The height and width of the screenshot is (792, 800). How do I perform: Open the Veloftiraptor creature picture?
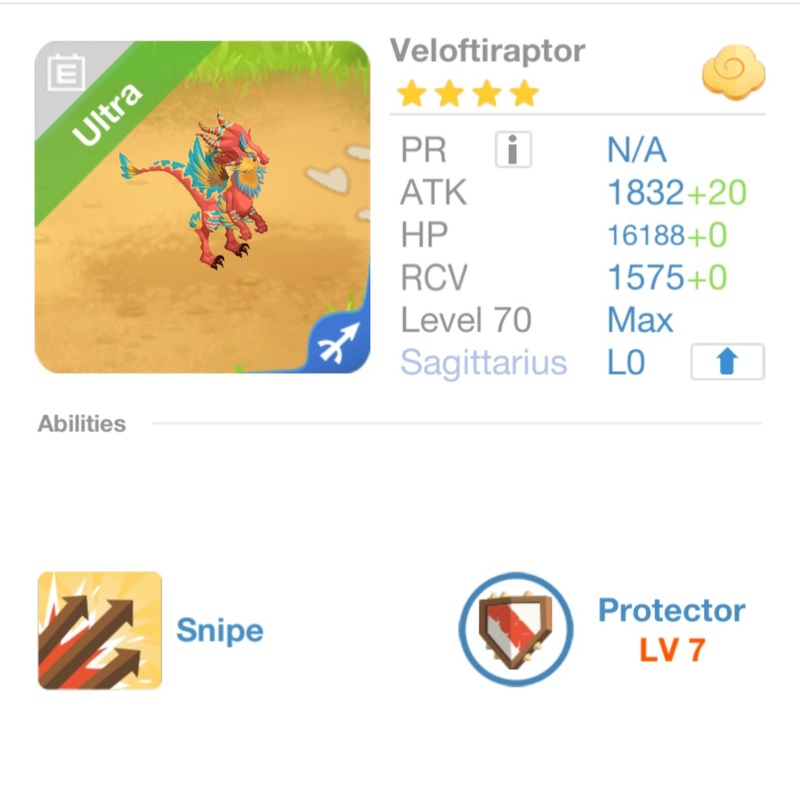click(202, 207)
